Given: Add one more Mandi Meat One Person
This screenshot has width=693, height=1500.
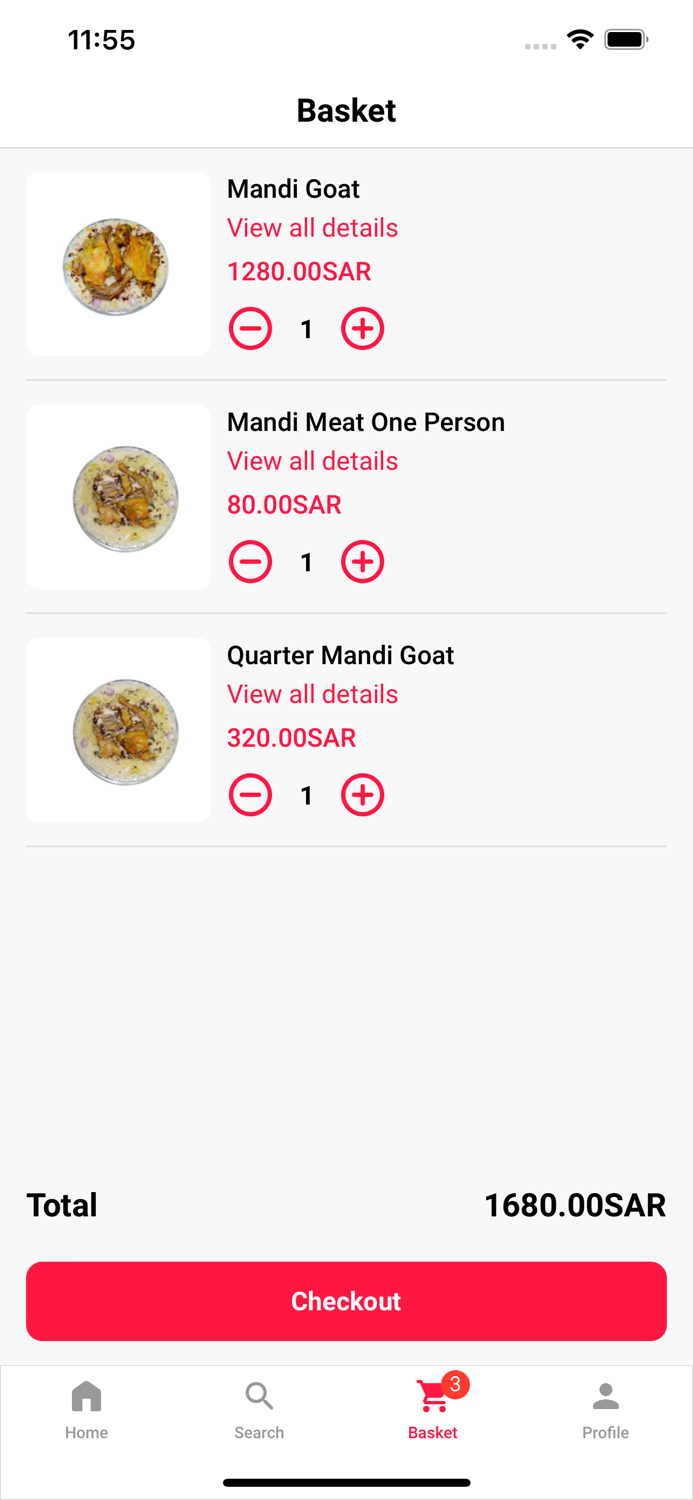Looking at the screenshot, I should (x=362, y=562).
